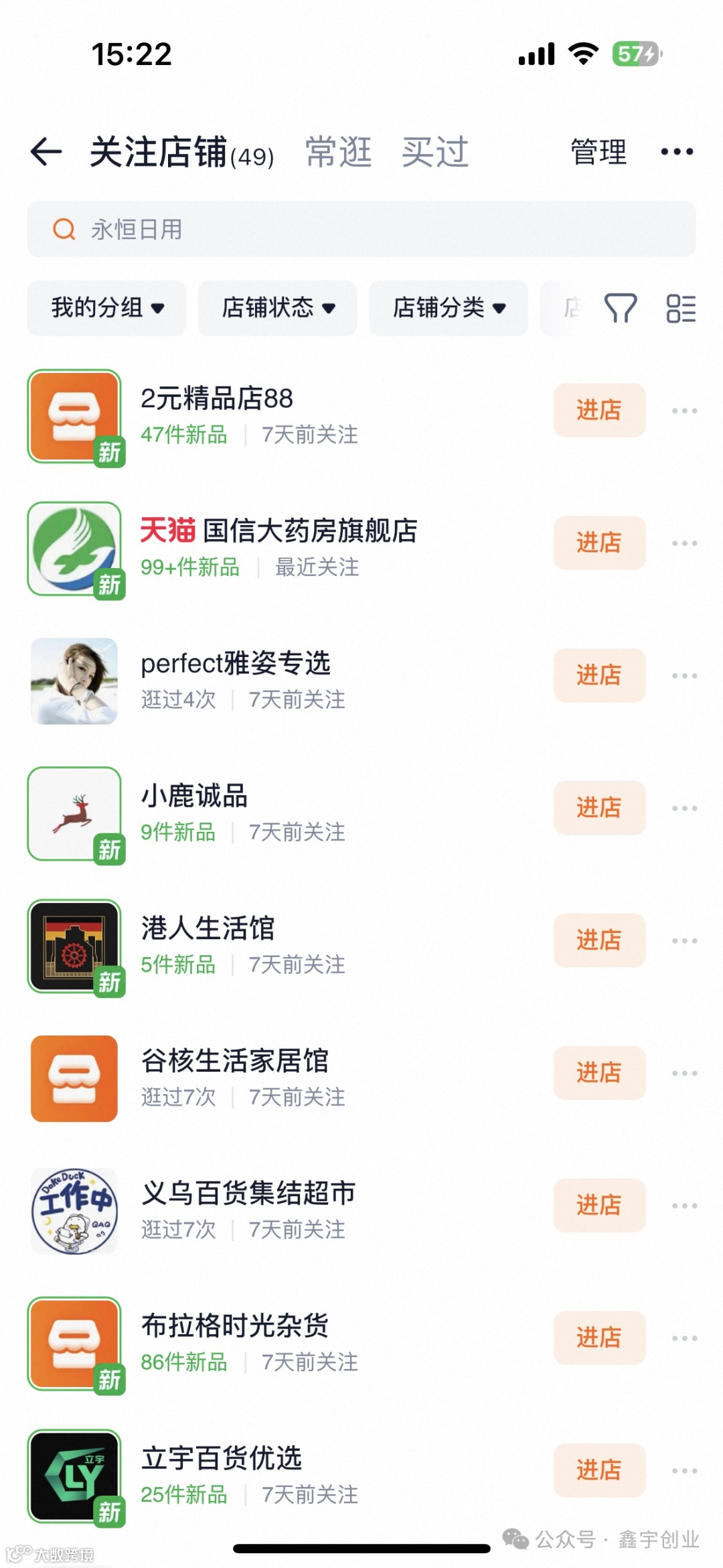Switch to the 常逛 tab
The height and width of the screenshot is (1568, 723).
pos(339,151)
